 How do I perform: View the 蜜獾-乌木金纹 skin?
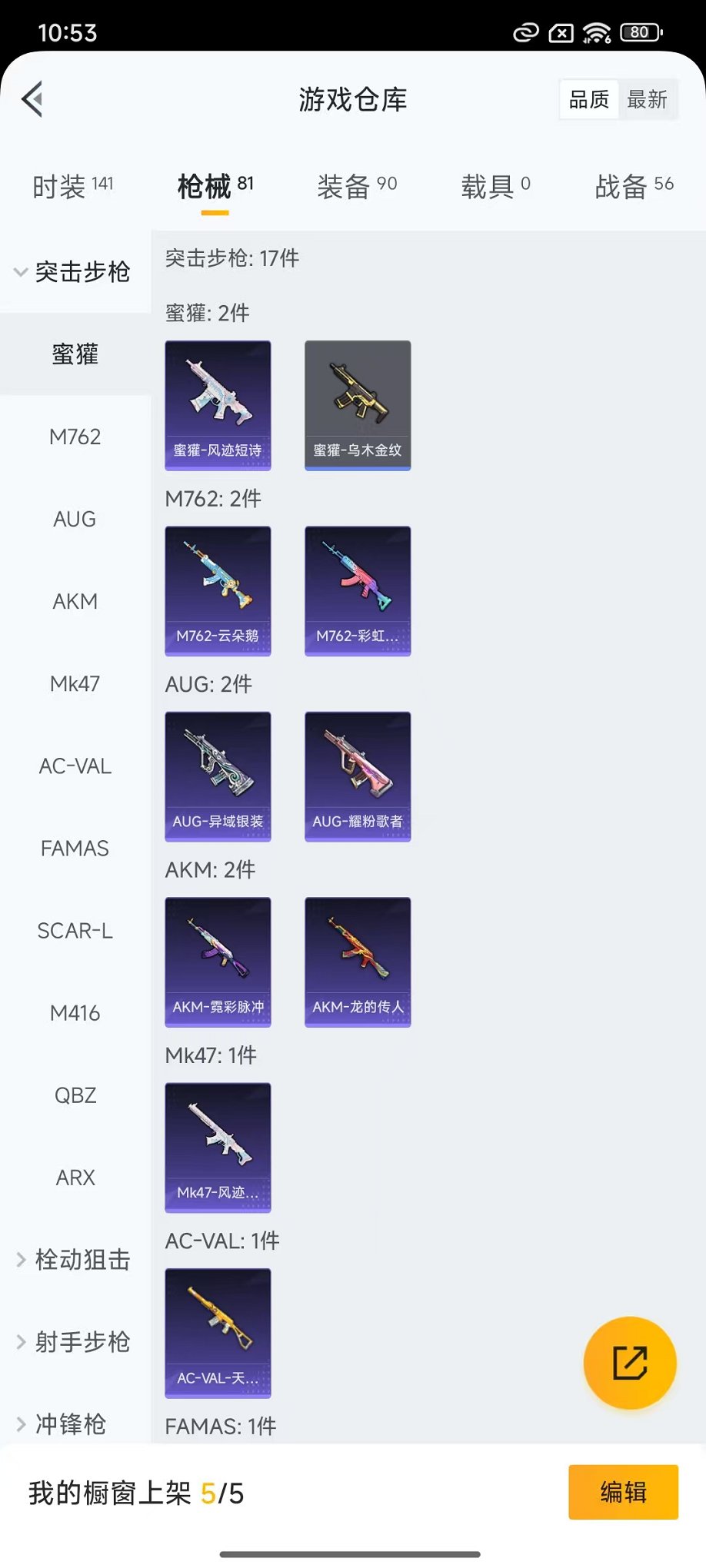point(358,405)
